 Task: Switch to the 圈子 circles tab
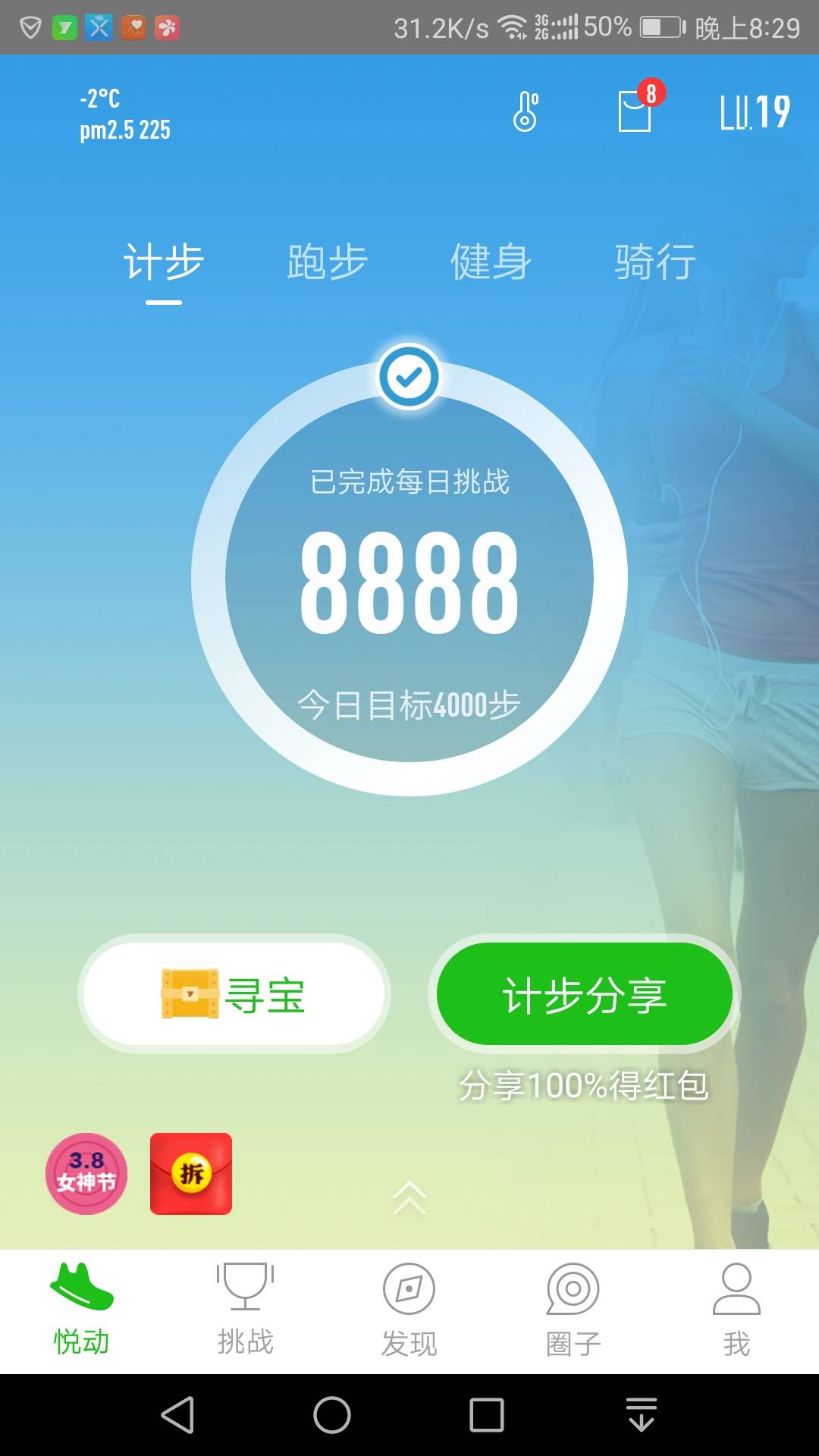coord(573,1310)
